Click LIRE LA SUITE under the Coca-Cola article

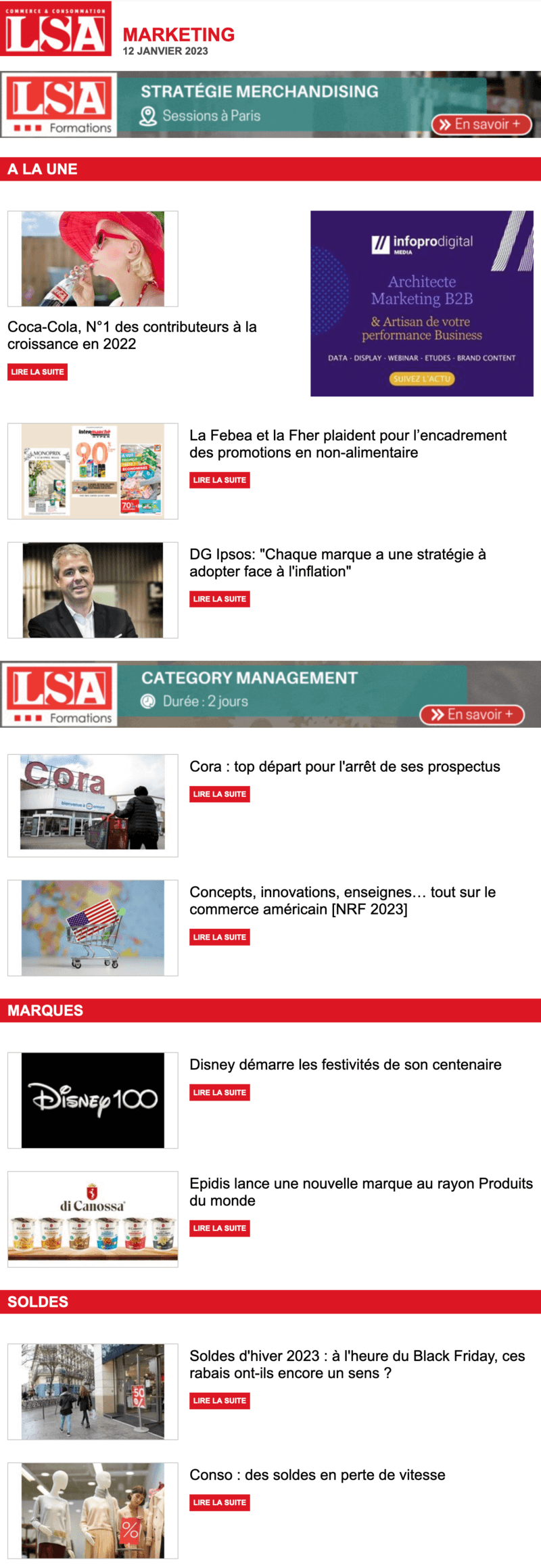pyautogui.click(x=37, y=371)
